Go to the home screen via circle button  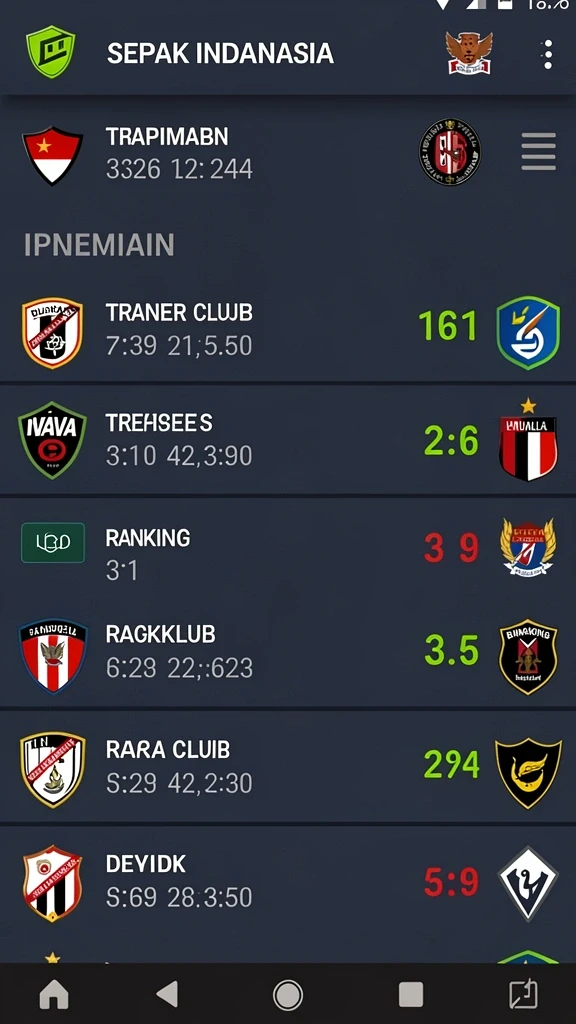click(x=287, y=995)
